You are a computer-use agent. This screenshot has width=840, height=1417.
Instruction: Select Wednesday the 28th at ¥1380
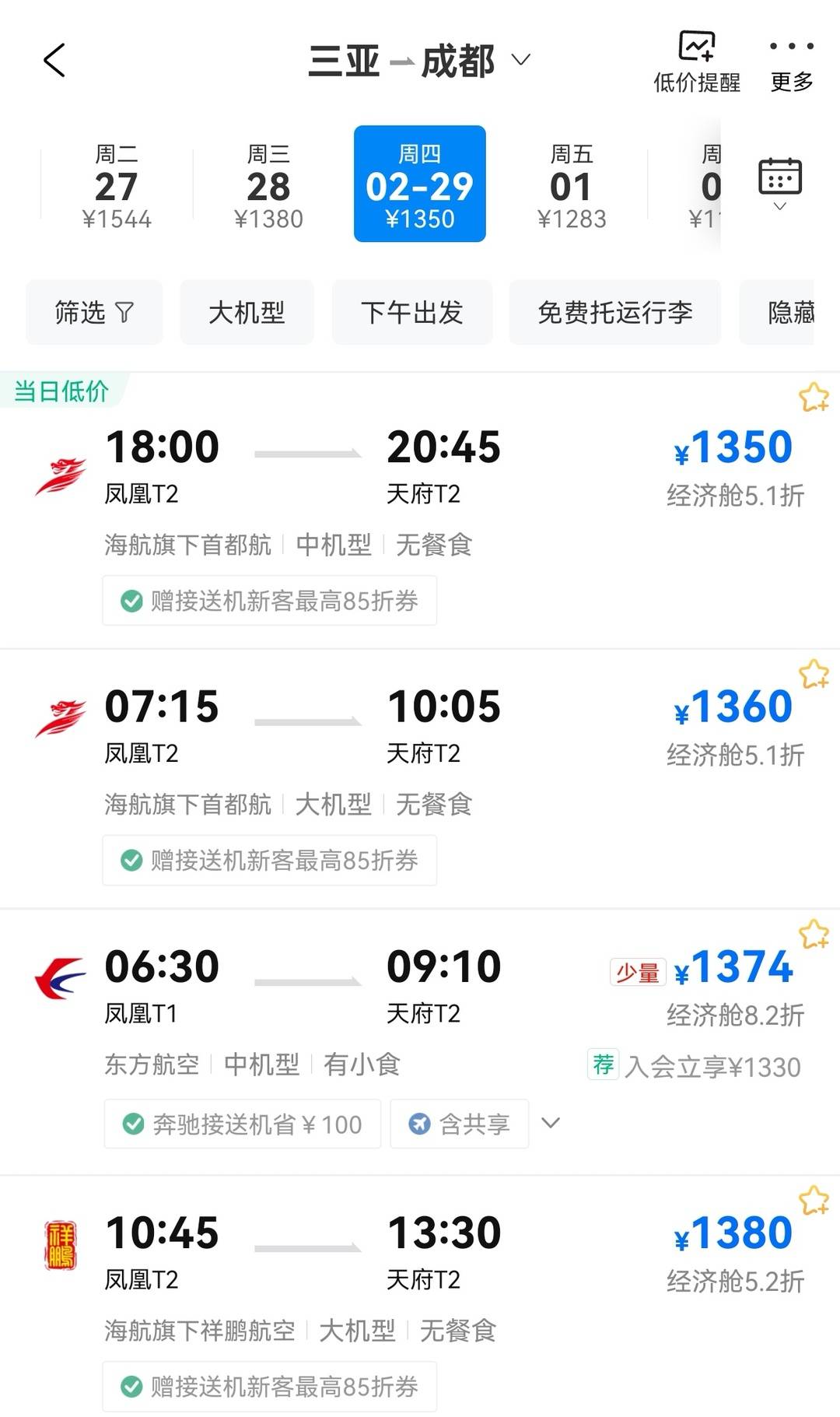point(268,185)
